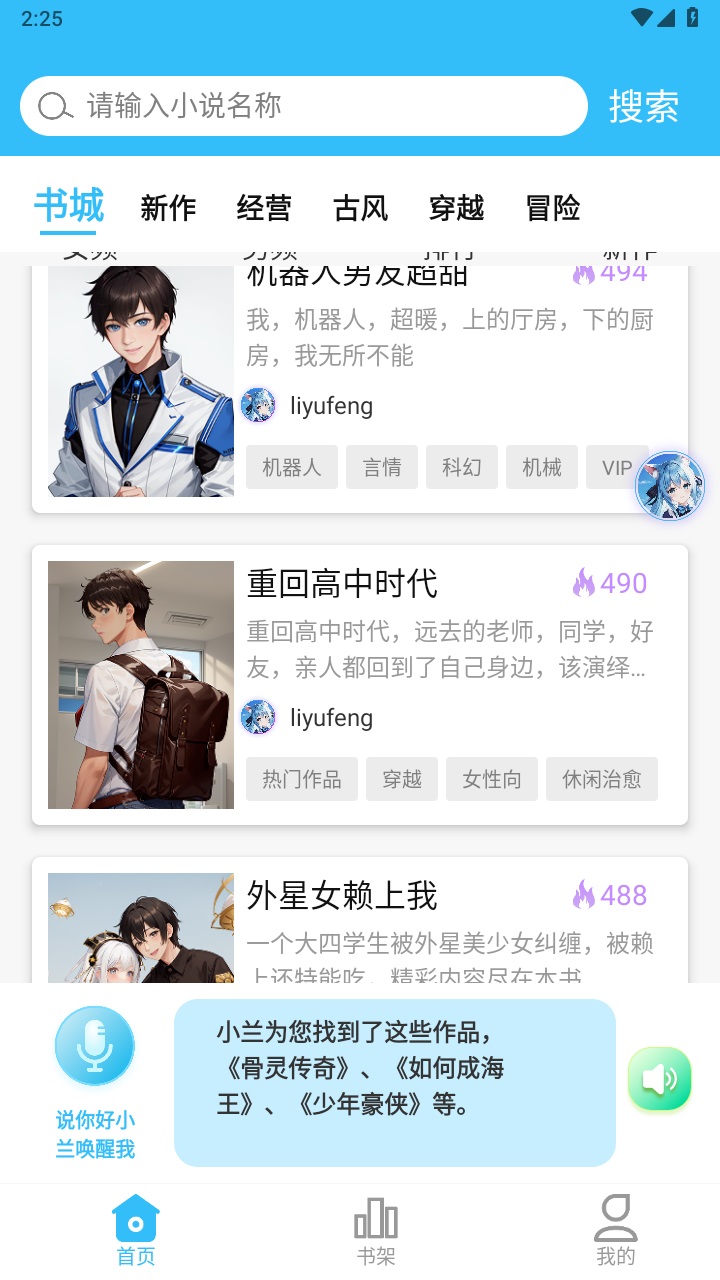Open the 书架 bookshelf icon
Image resolution: width=720 pixels, height=1280 pixels.
point(373,1218)
